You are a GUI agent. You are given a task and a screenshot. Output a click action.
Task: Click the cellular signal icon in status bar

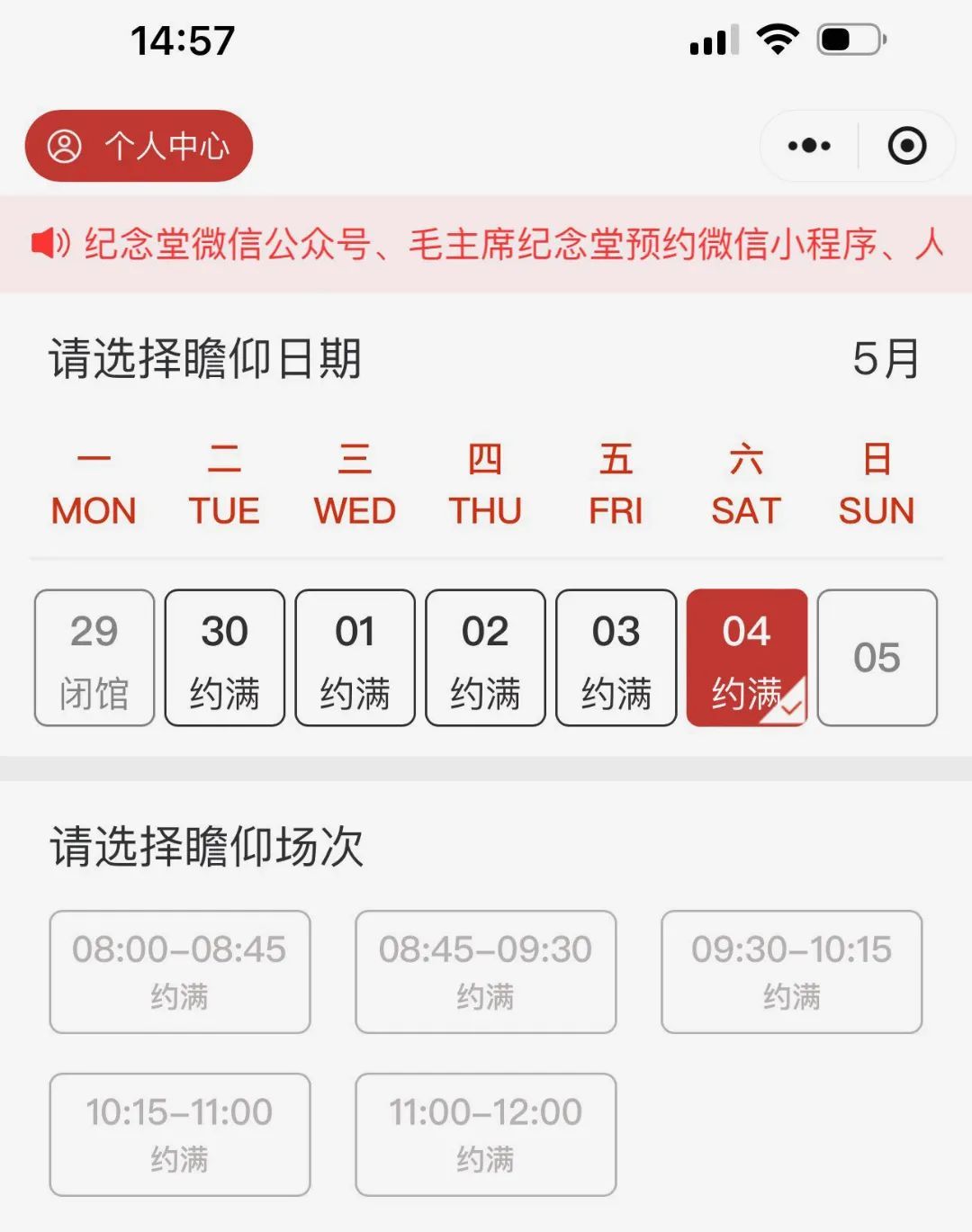(714, 37)
